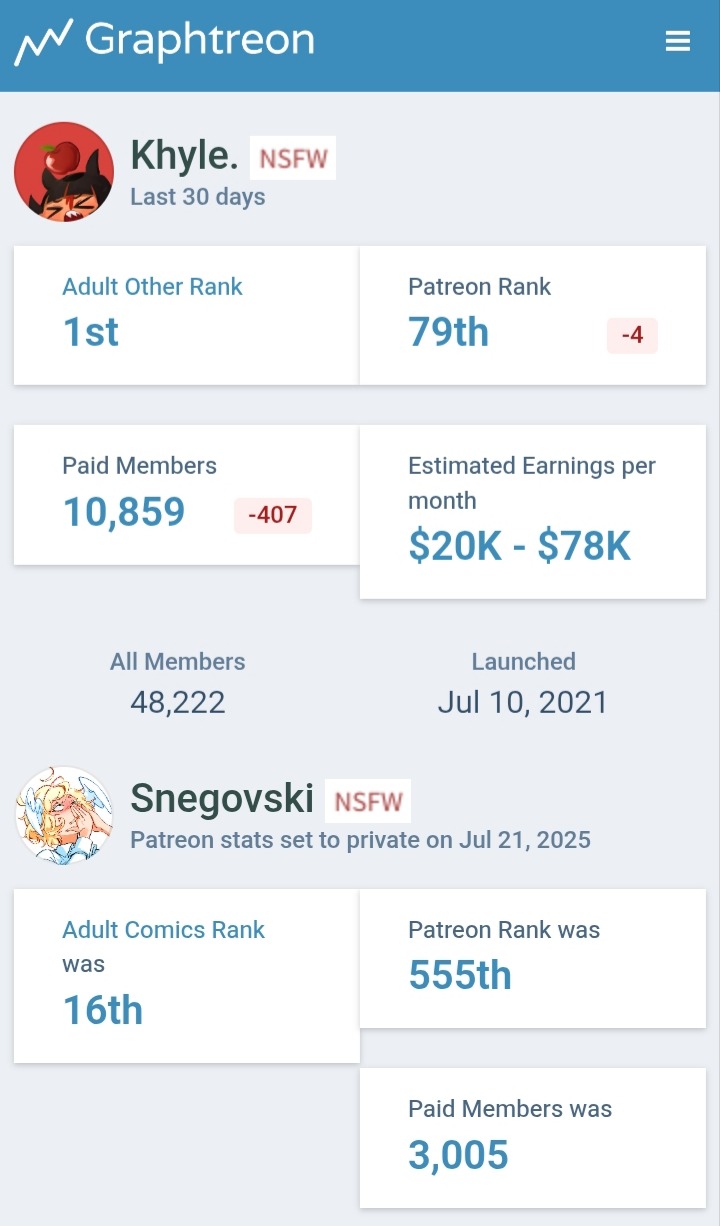The width and height of the screenshot is (720, 1226).
Task: Go to Graphtreon home via logo
Action: [164, 41]
